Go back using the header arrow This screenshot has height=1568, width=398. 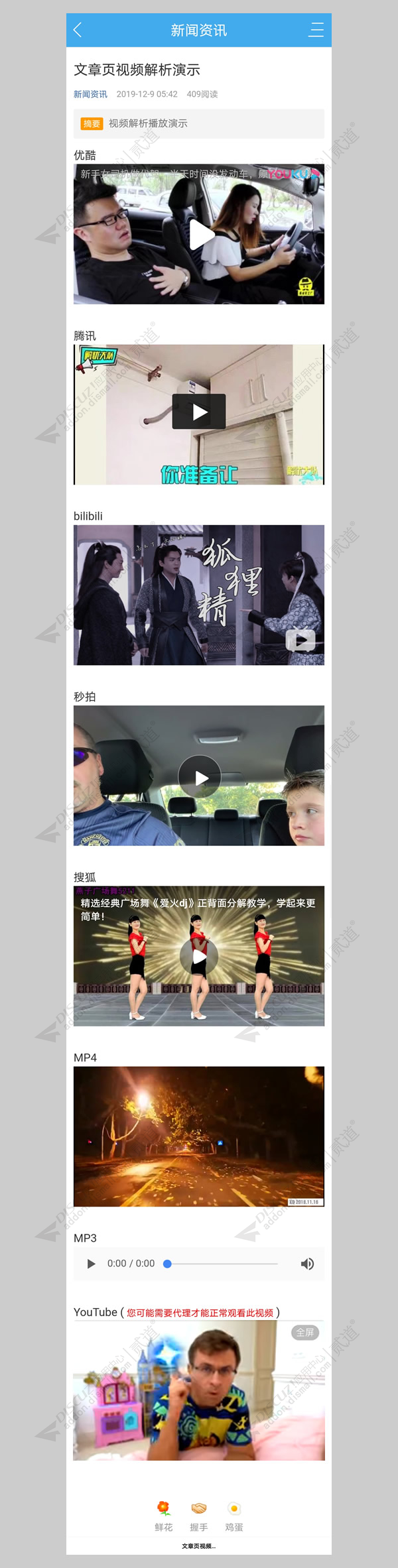point(78,30)
